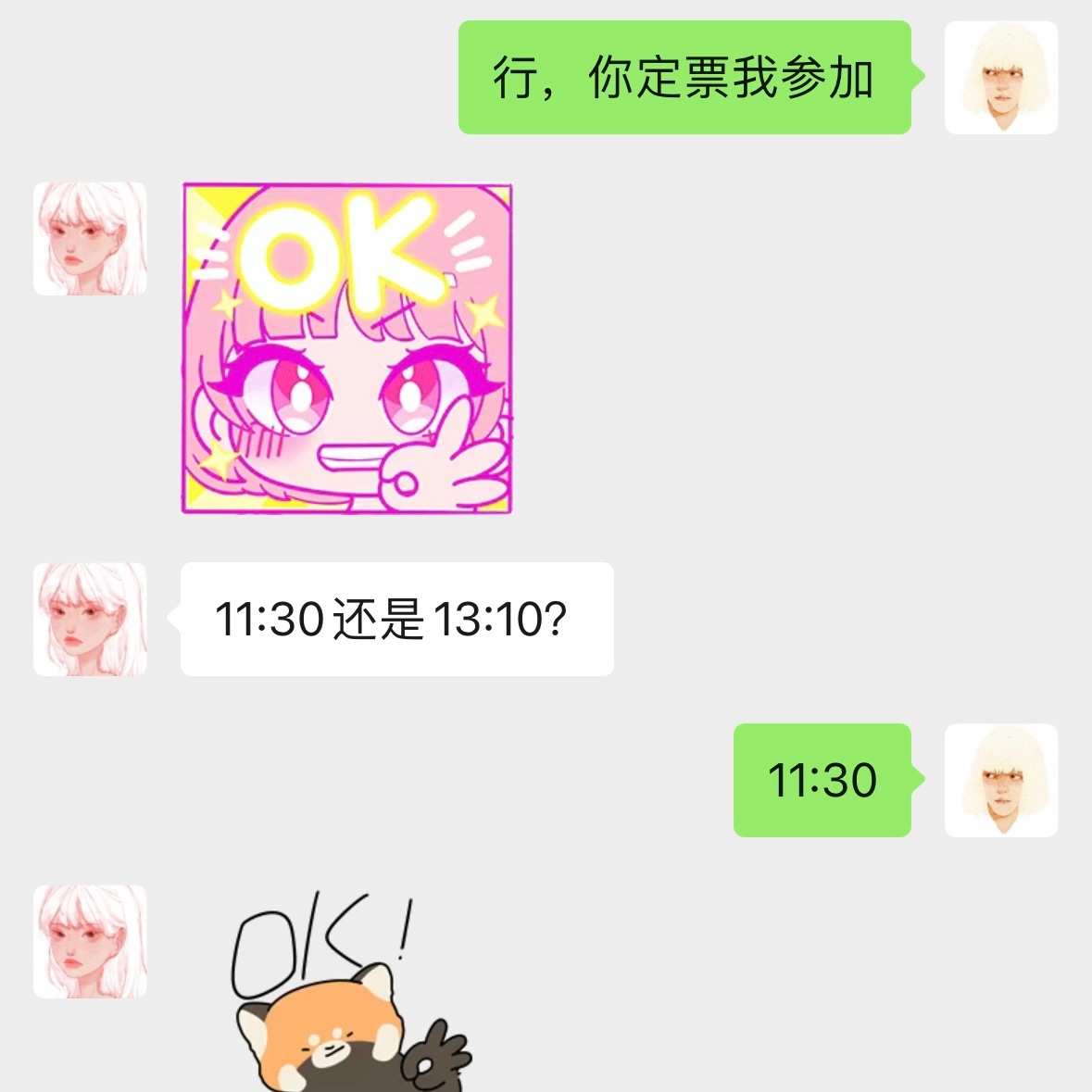Open sender avatar beside "行，你定票我参加"

tap(1000, 78)
